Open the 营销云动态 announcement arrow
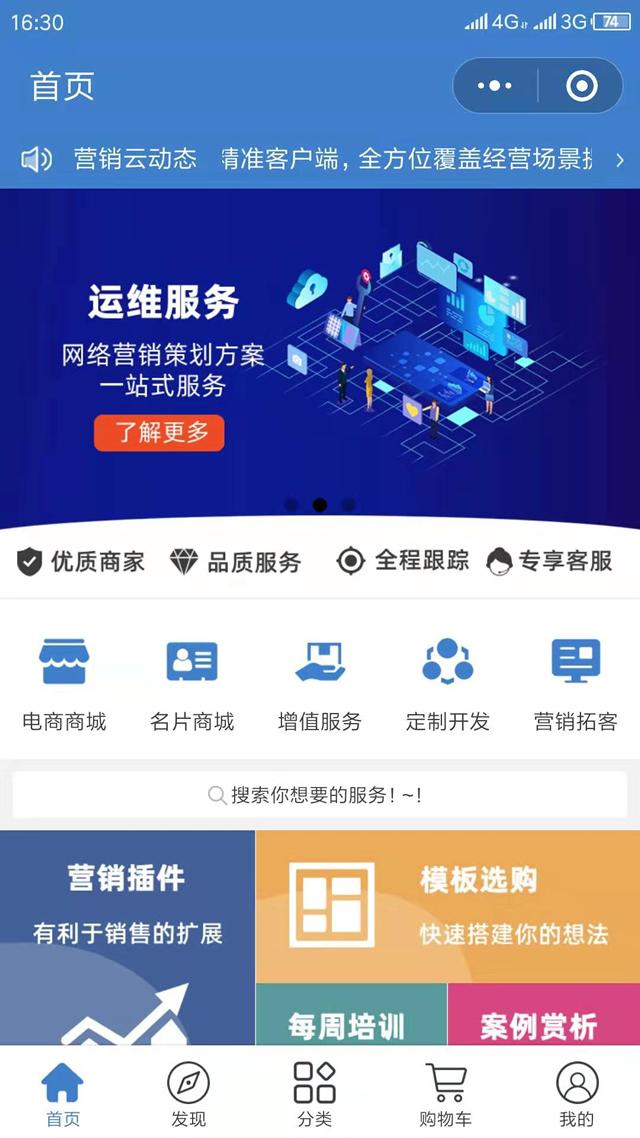The height and width of the screenshot is (1138, 640). coord(619,159)
